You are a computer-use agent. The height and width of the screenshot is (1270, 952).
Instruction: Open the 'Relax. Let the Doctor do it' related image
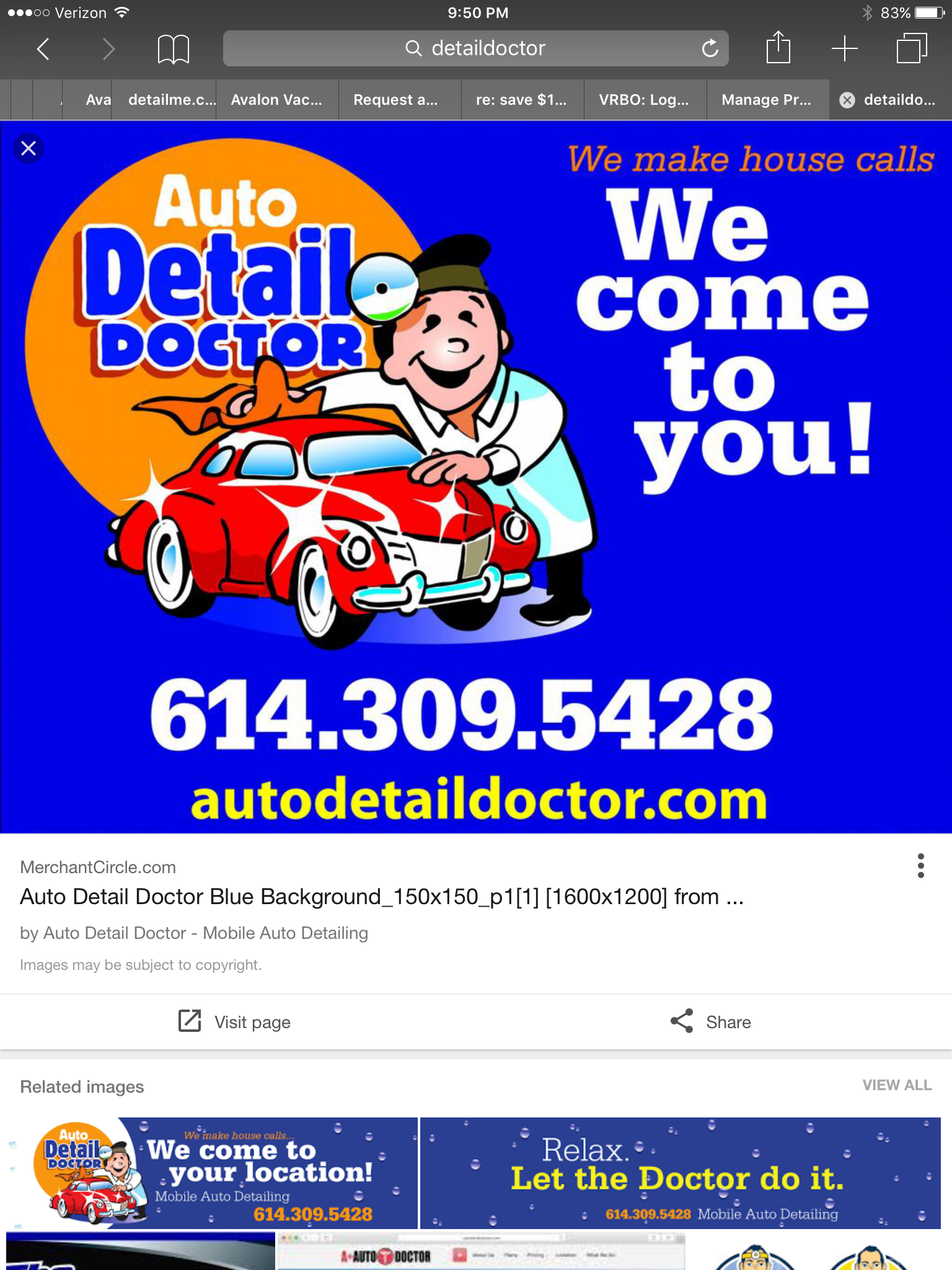coord(680,1173)
